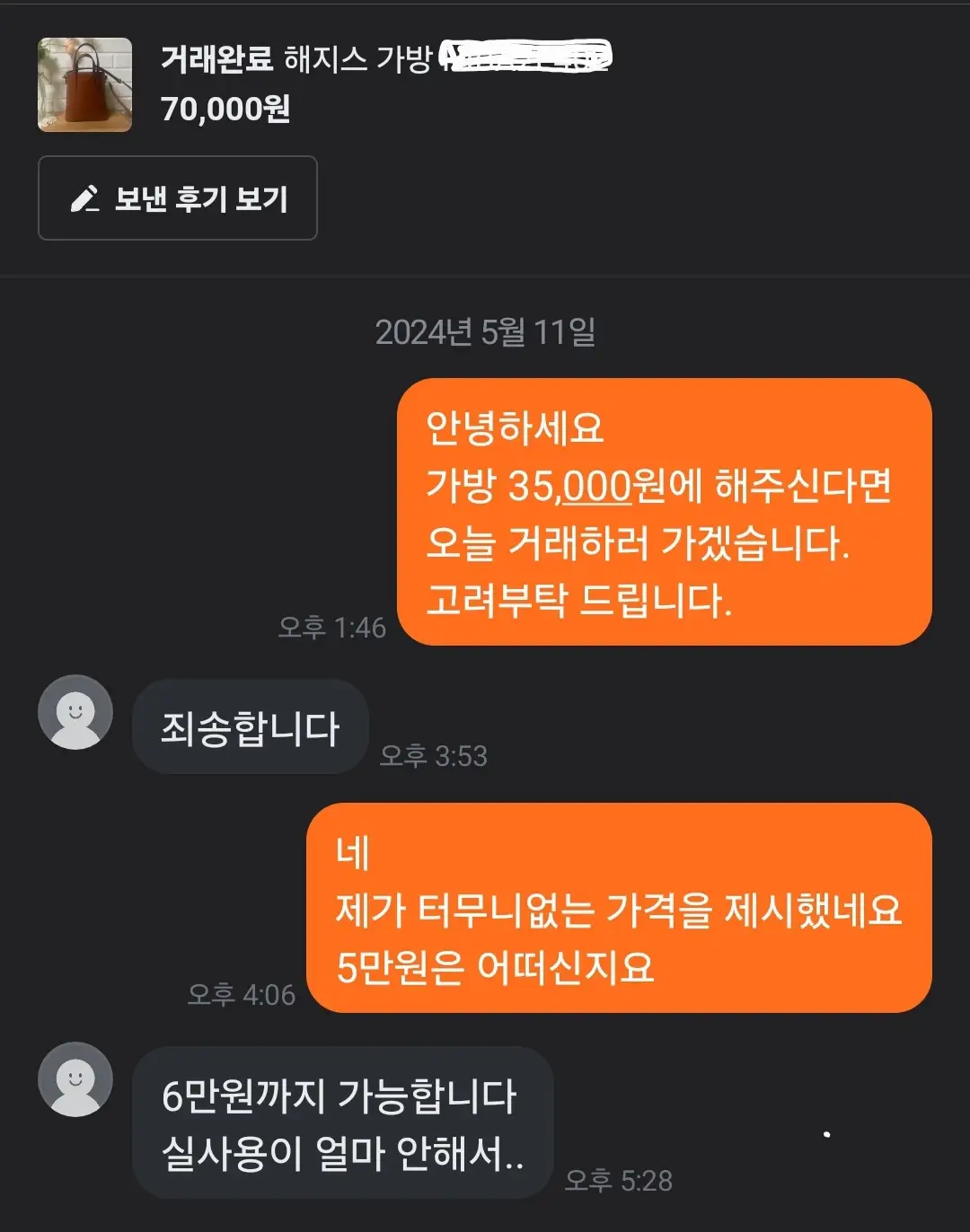Select the 죄송합니다 message bubble

[x=250, y=727]
